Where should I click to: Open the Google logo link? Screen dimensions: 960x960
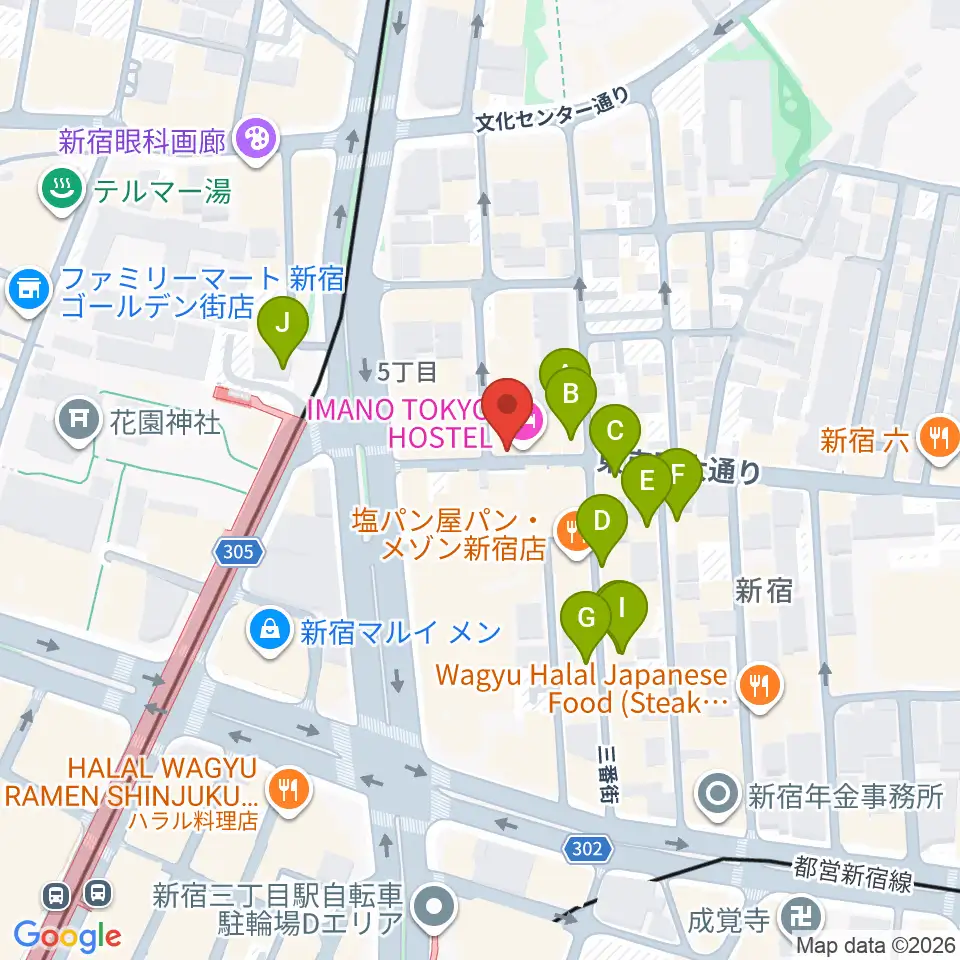click(68, 936)
